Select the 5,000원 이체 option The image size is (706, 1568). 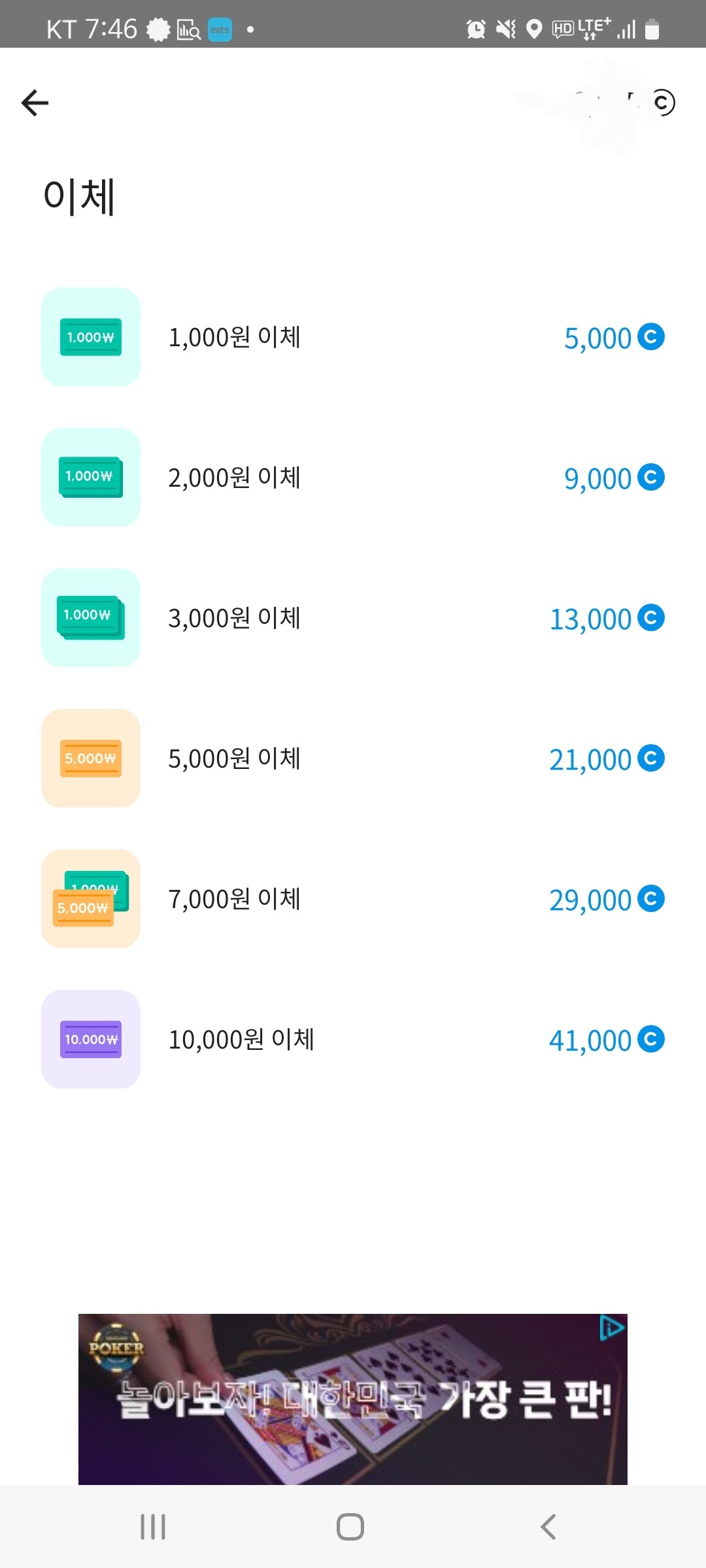pos(353,759)
